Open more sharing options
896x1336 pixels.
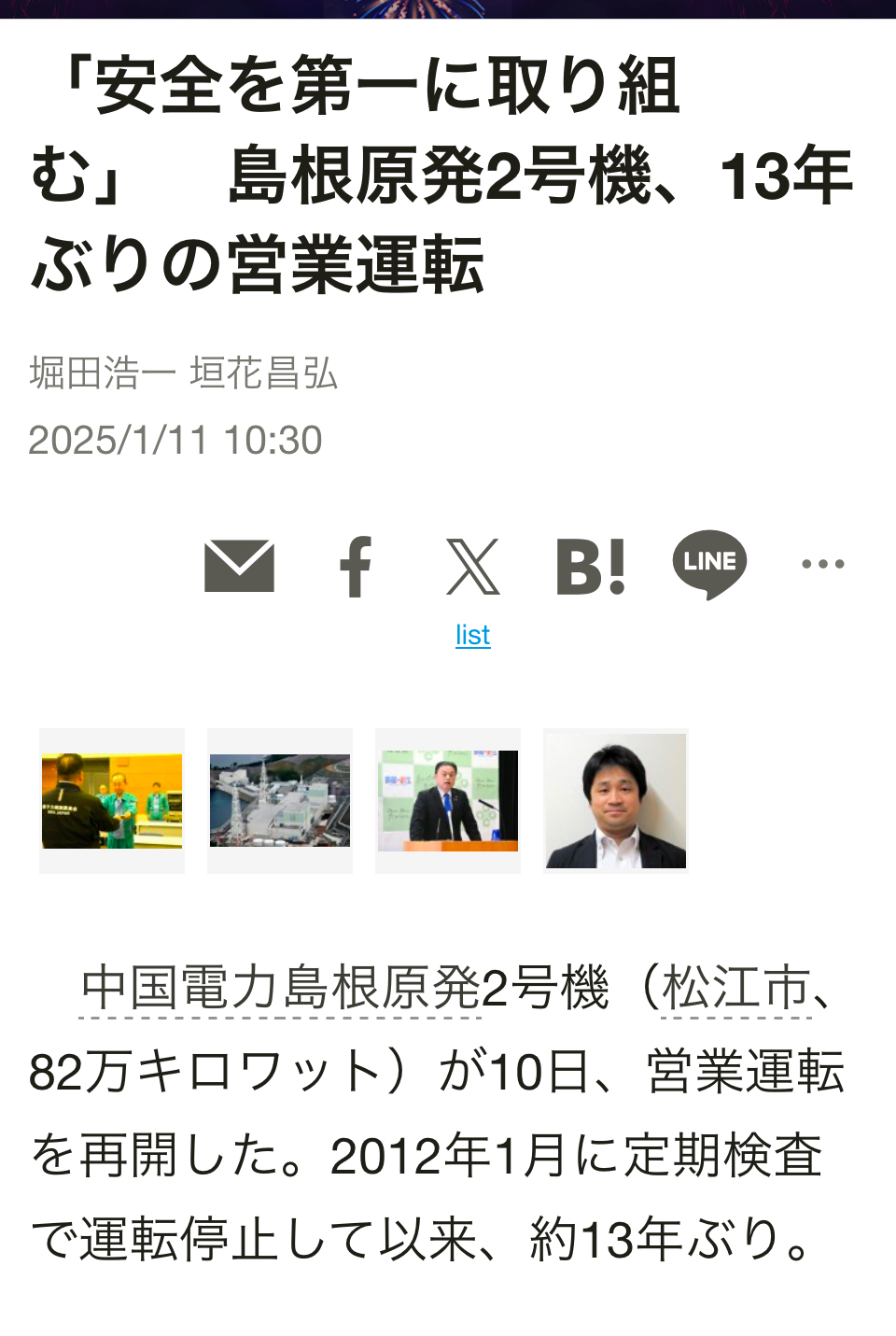[x=822, y=564]
